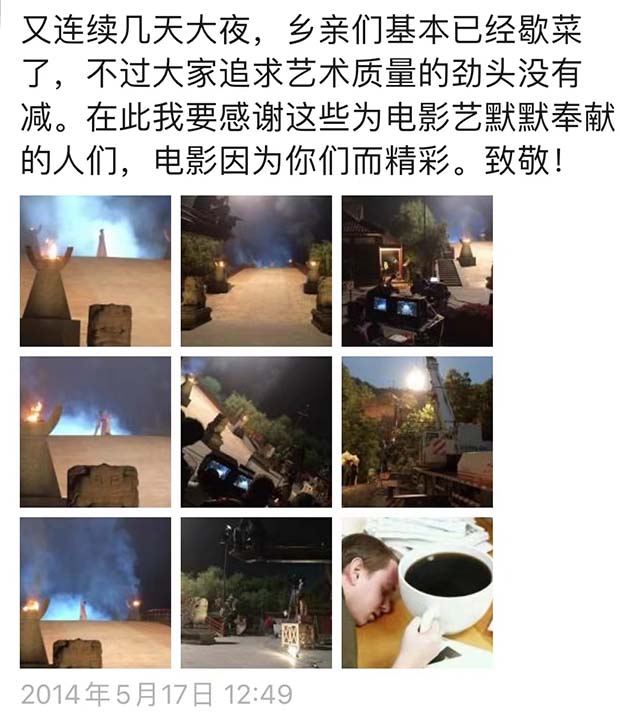Open photo of man sleeping by coffee cup
Image resolution: width=620 pixels, height=712 pixels.
[x=417, y=593]
